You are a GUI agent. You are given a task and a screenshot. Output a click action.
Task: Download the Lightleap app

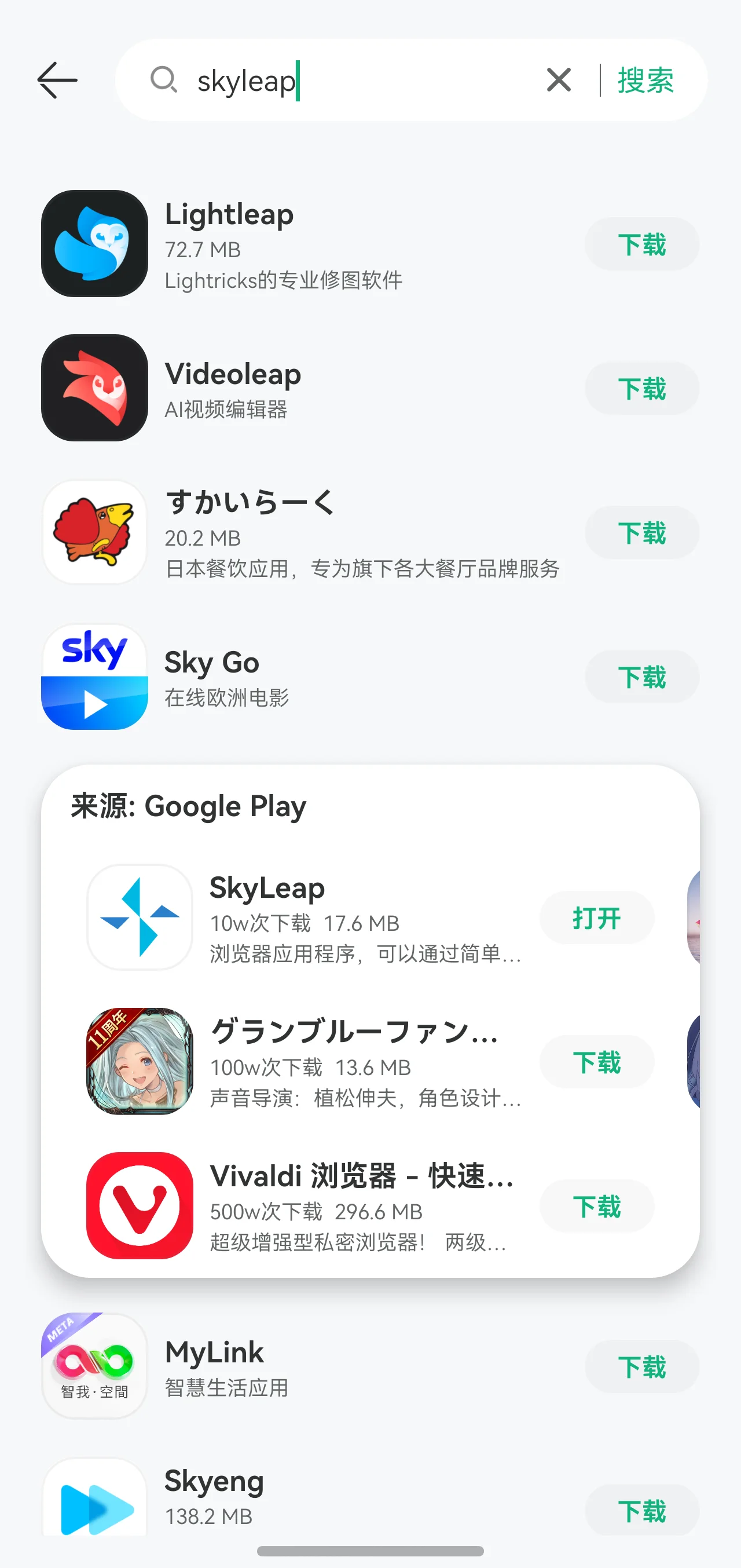[x=641, y=244]
